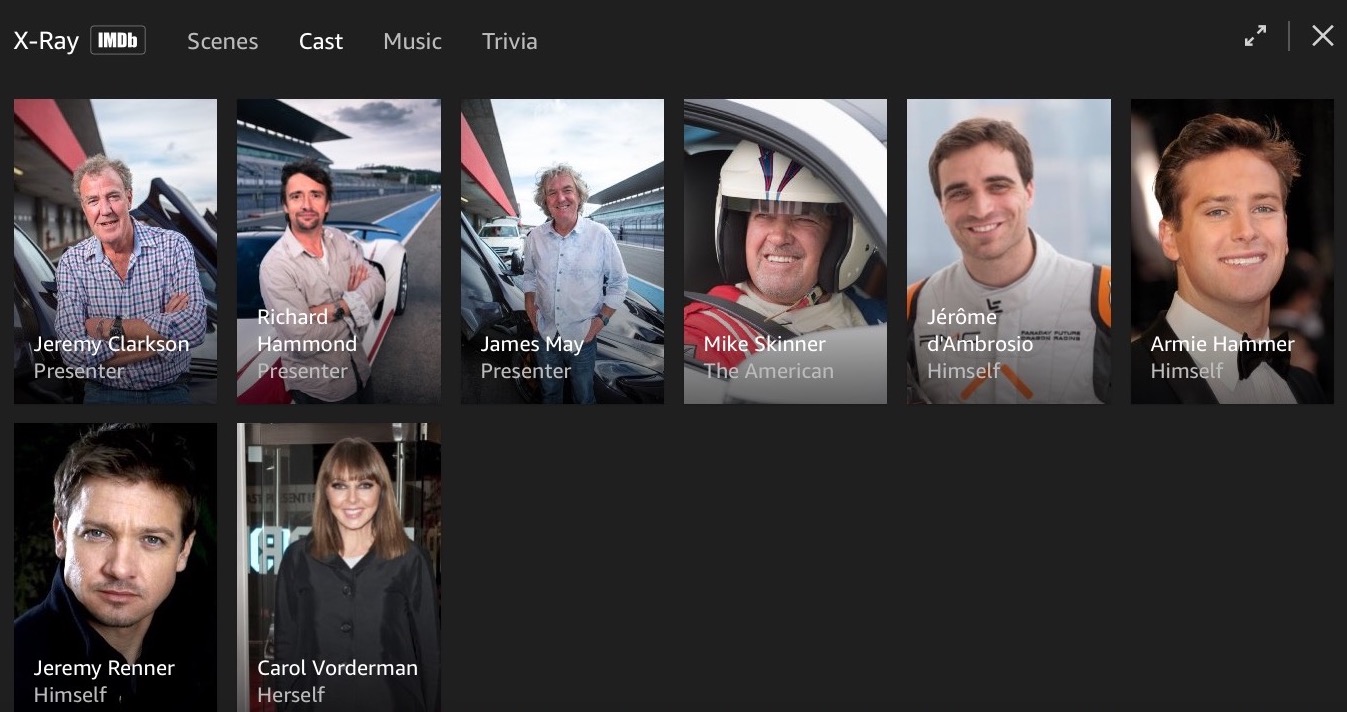Screen dimensions: 1347x712
Task: Switch to the Trivia tab
Action: [509, 41]
